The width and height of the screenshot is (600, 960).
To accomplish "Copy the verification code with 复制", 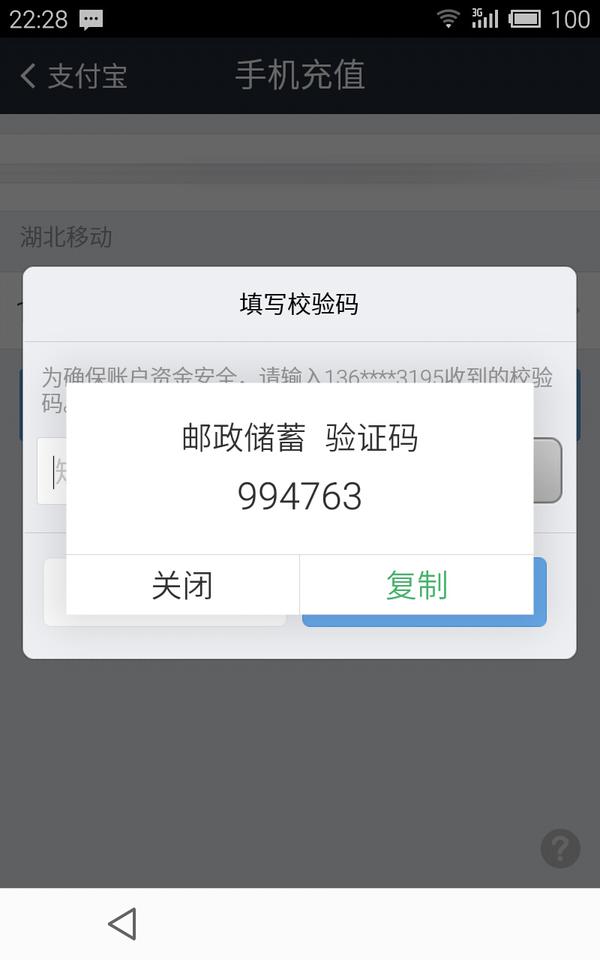I will pyautogui.click(x=416, y=585).
